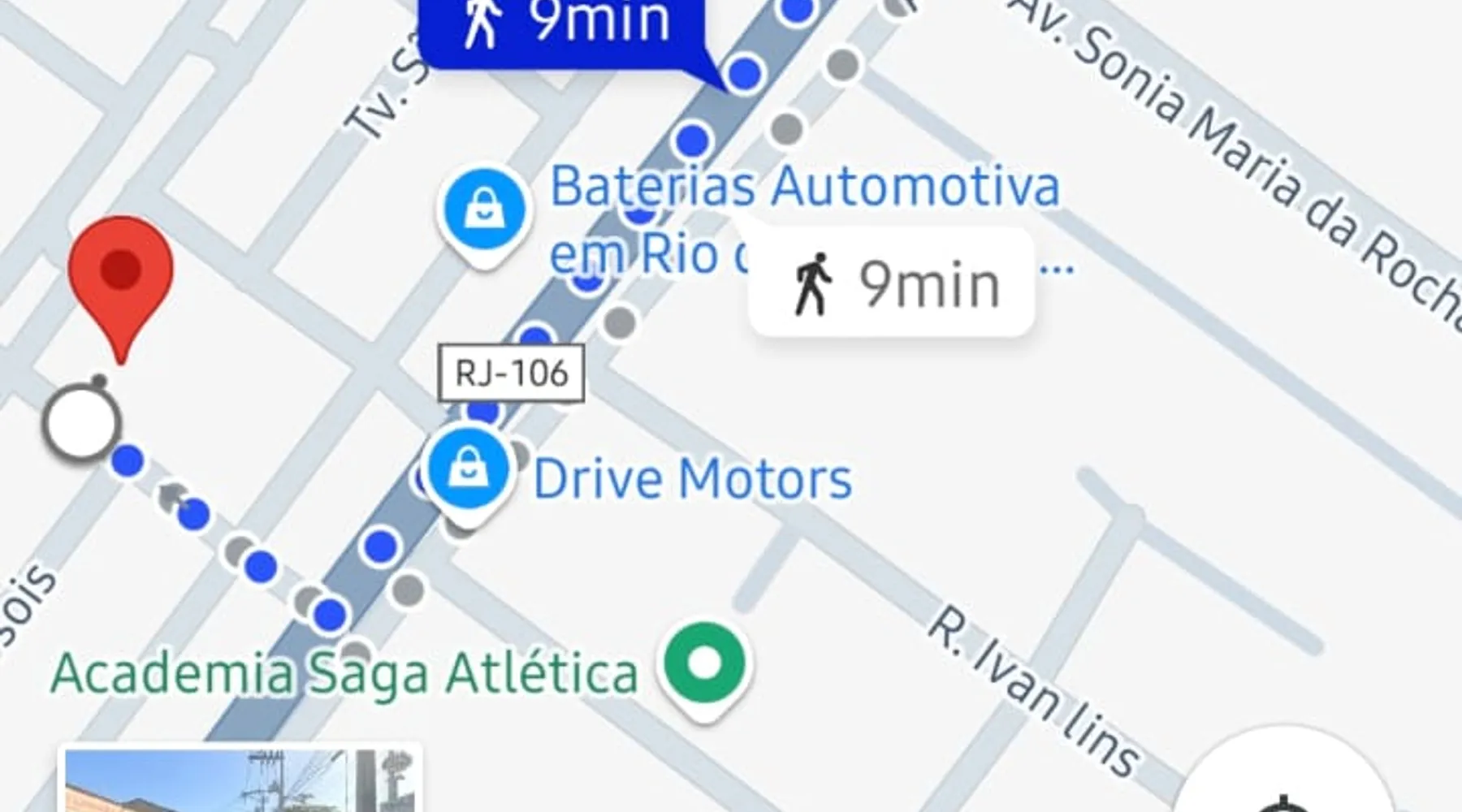Open the Baterias Automotiva place marker

[484, 211]
